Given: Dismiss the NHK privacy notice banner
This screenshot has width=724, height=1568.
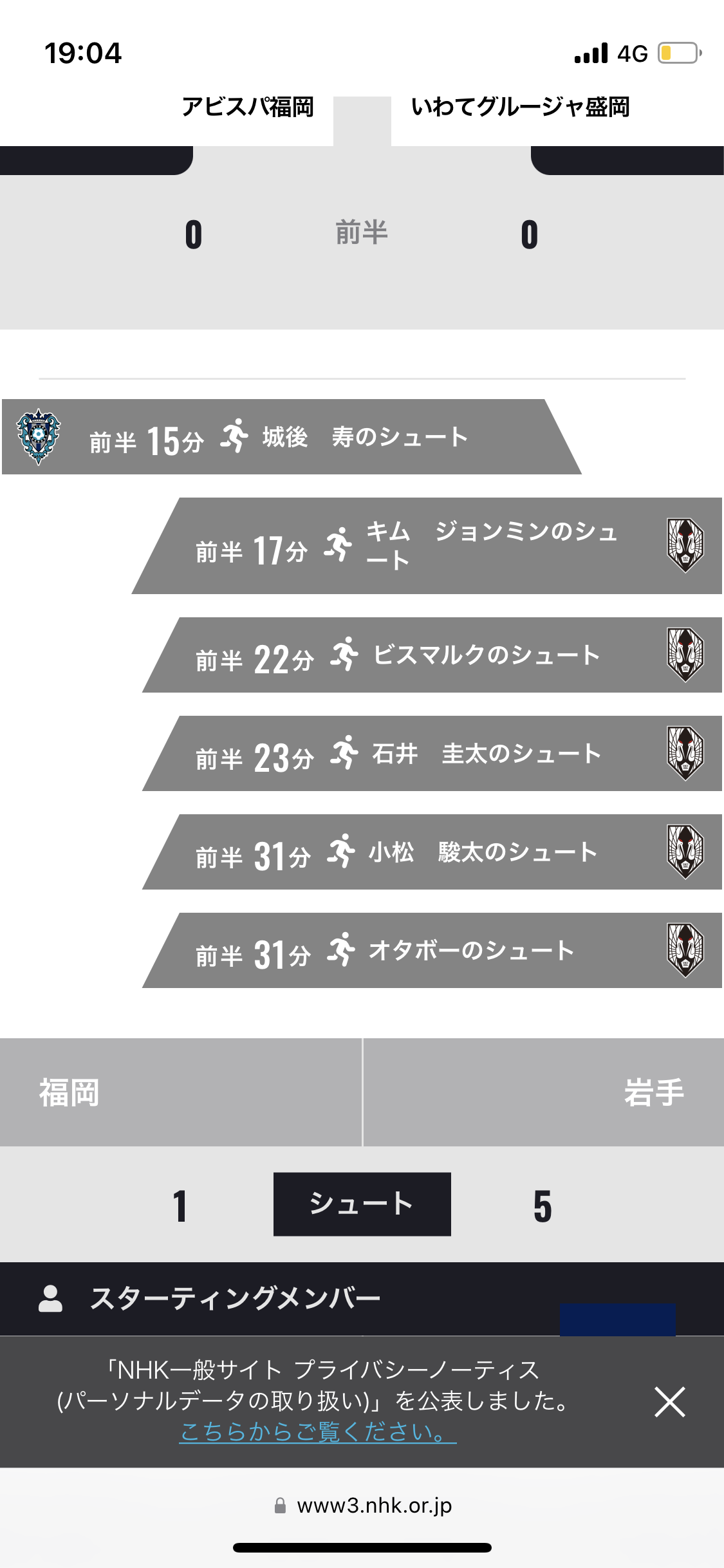Looking at the screenshot, I should coord(669,1402).
